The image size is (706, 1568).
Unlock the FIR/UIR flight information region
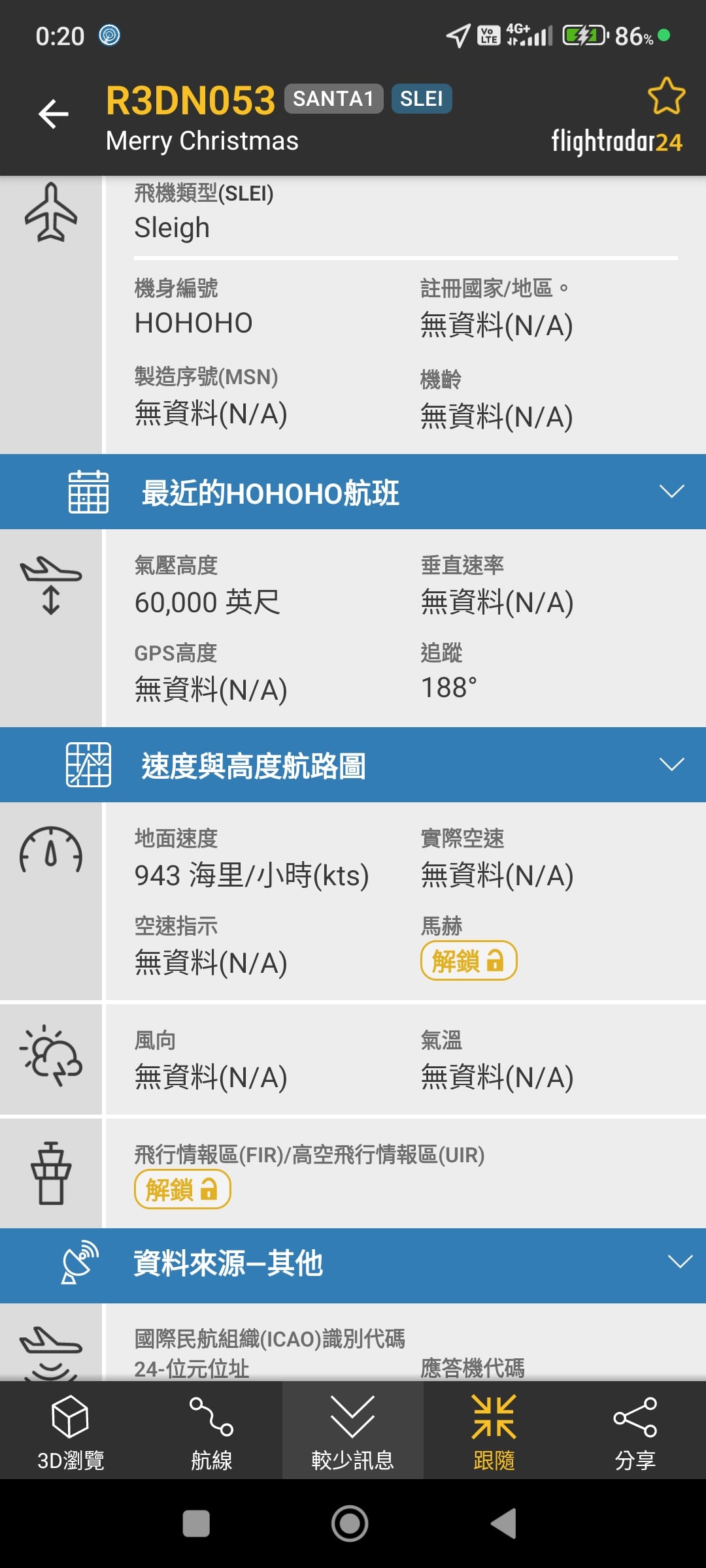tap(182, 1190)
